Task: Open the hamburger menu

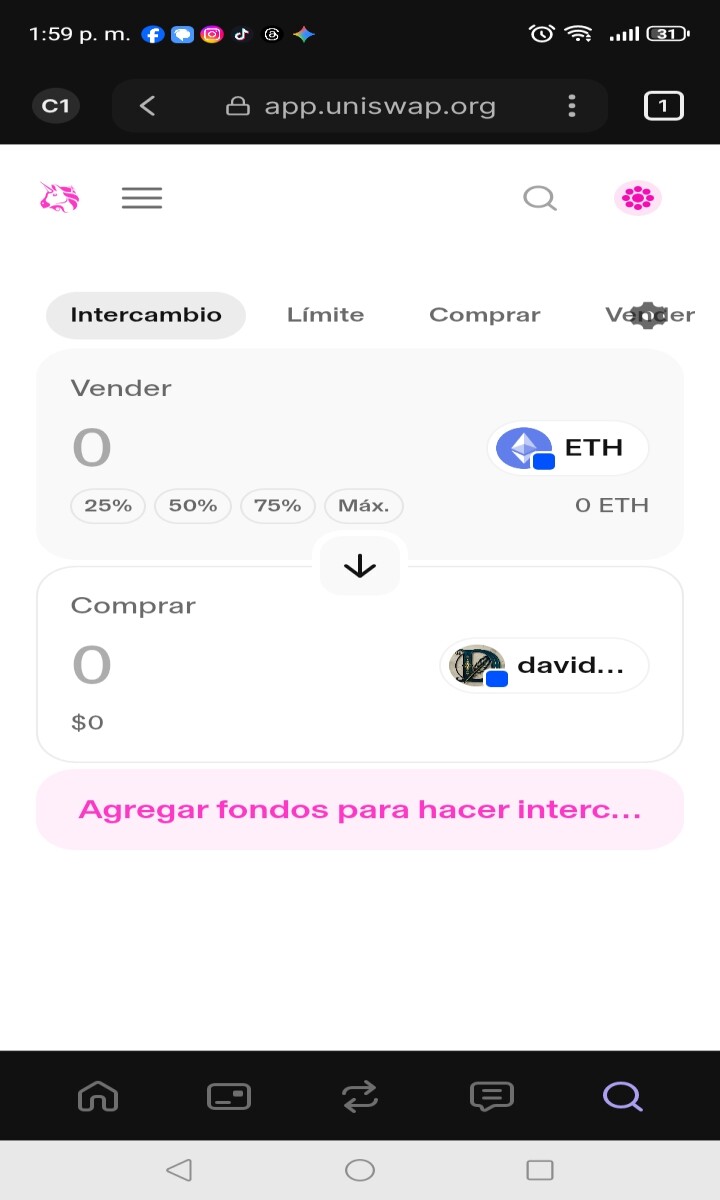Action: pyautogui.click(x=142, y=198)
